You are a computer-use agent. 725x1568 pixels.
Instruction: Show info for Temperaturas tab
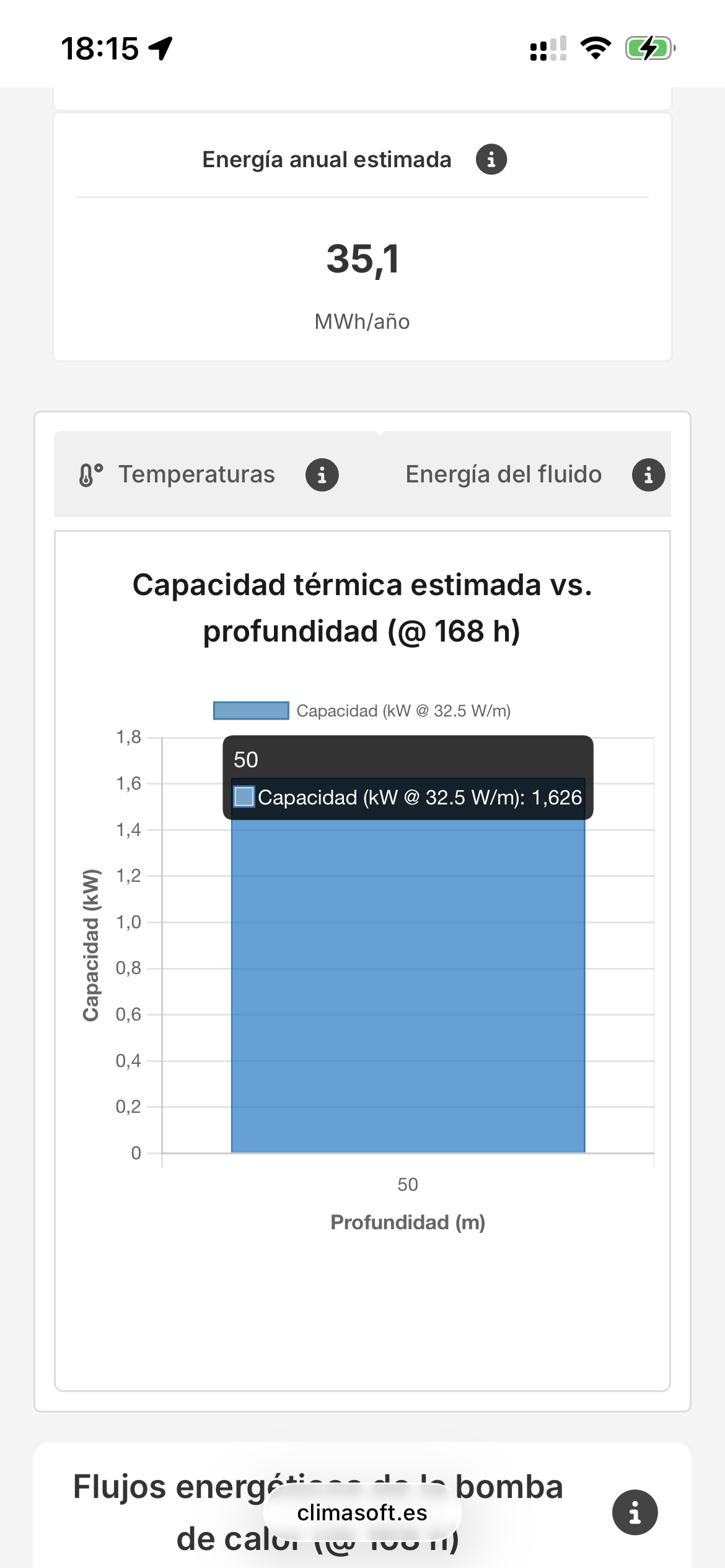pos(322,475)
